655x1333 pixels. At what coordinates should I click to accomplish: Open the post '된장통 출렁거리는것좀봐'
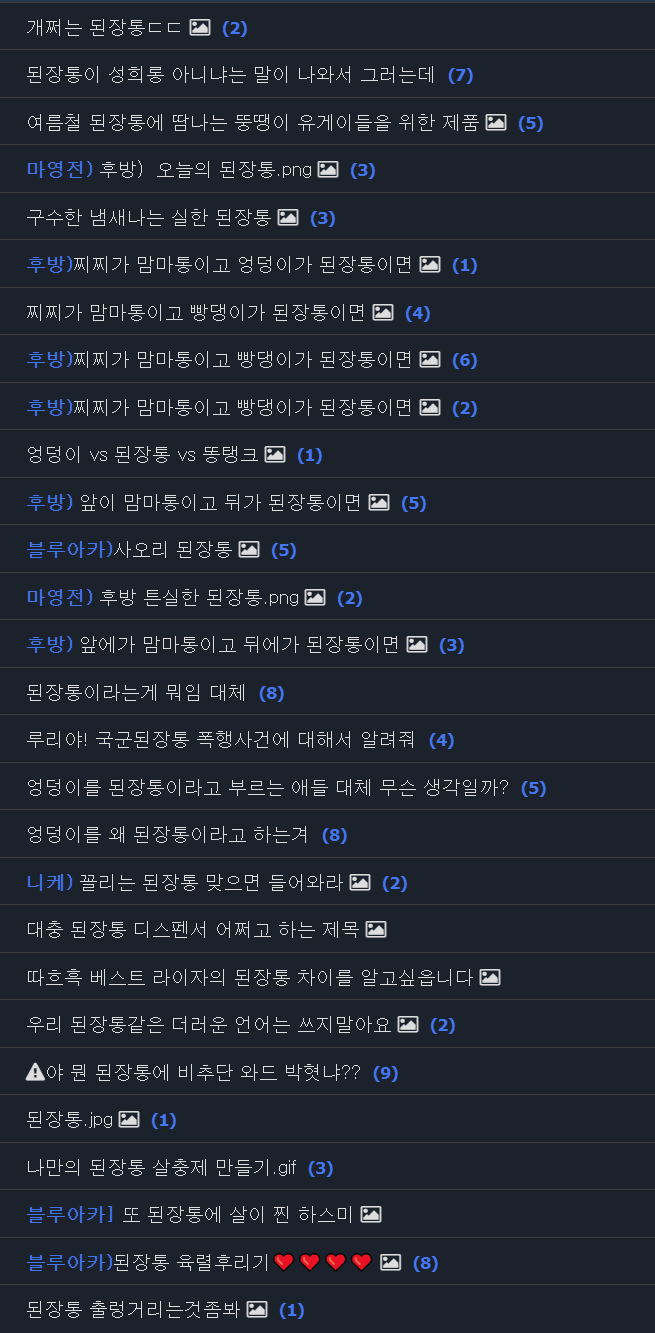tap(133, 1310)
